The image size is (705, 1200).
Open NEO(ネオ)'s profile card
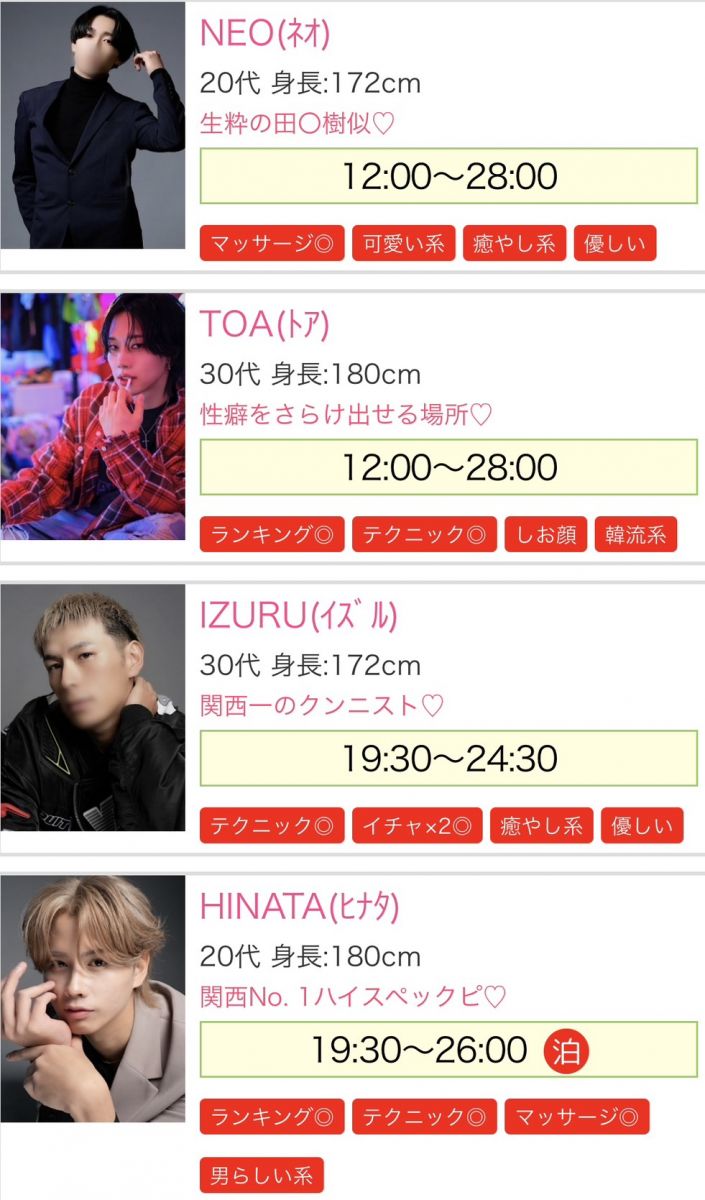point(265,34)
